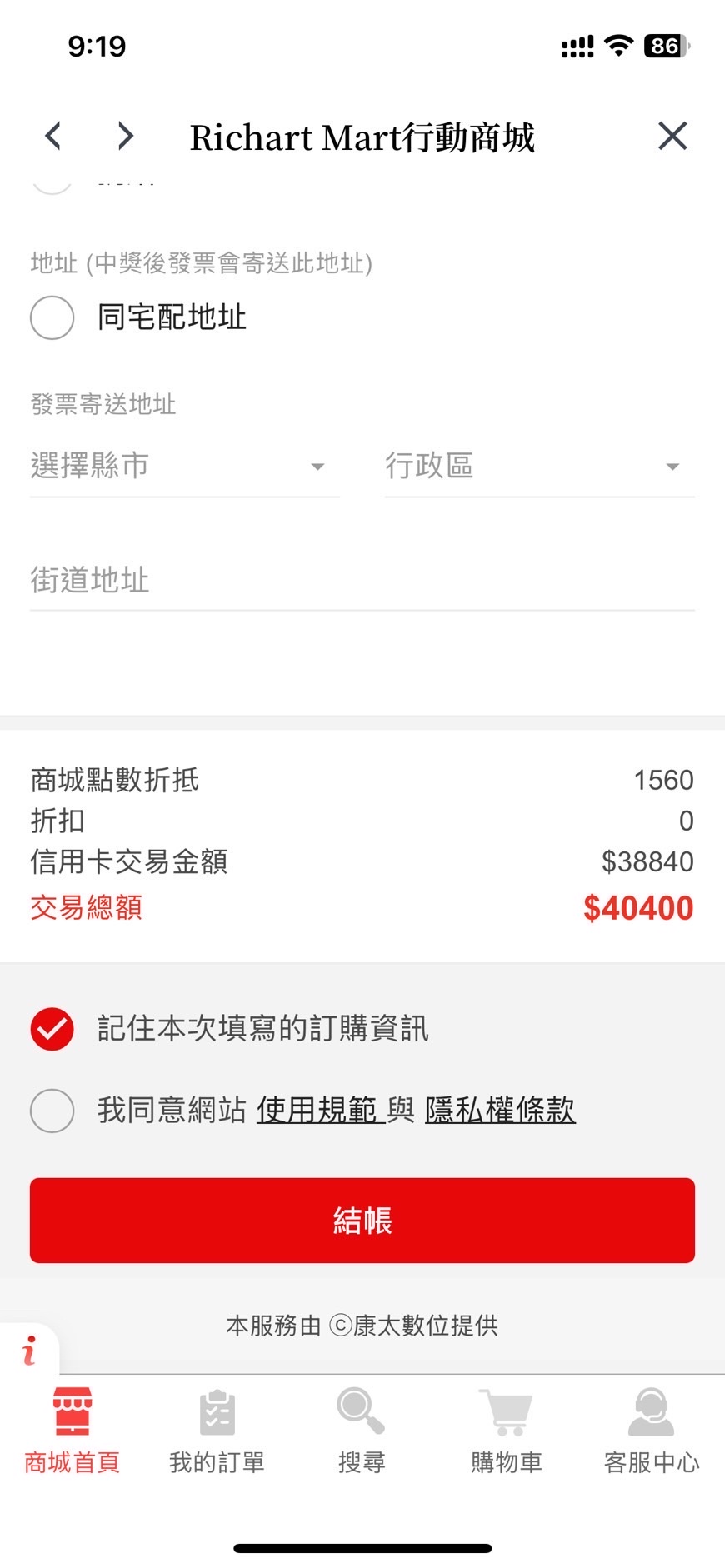Image resolution: width=725 pixels, height=1568 pixels.
Task: Close the Richart Mart window
Action: [x=672, y=136]
